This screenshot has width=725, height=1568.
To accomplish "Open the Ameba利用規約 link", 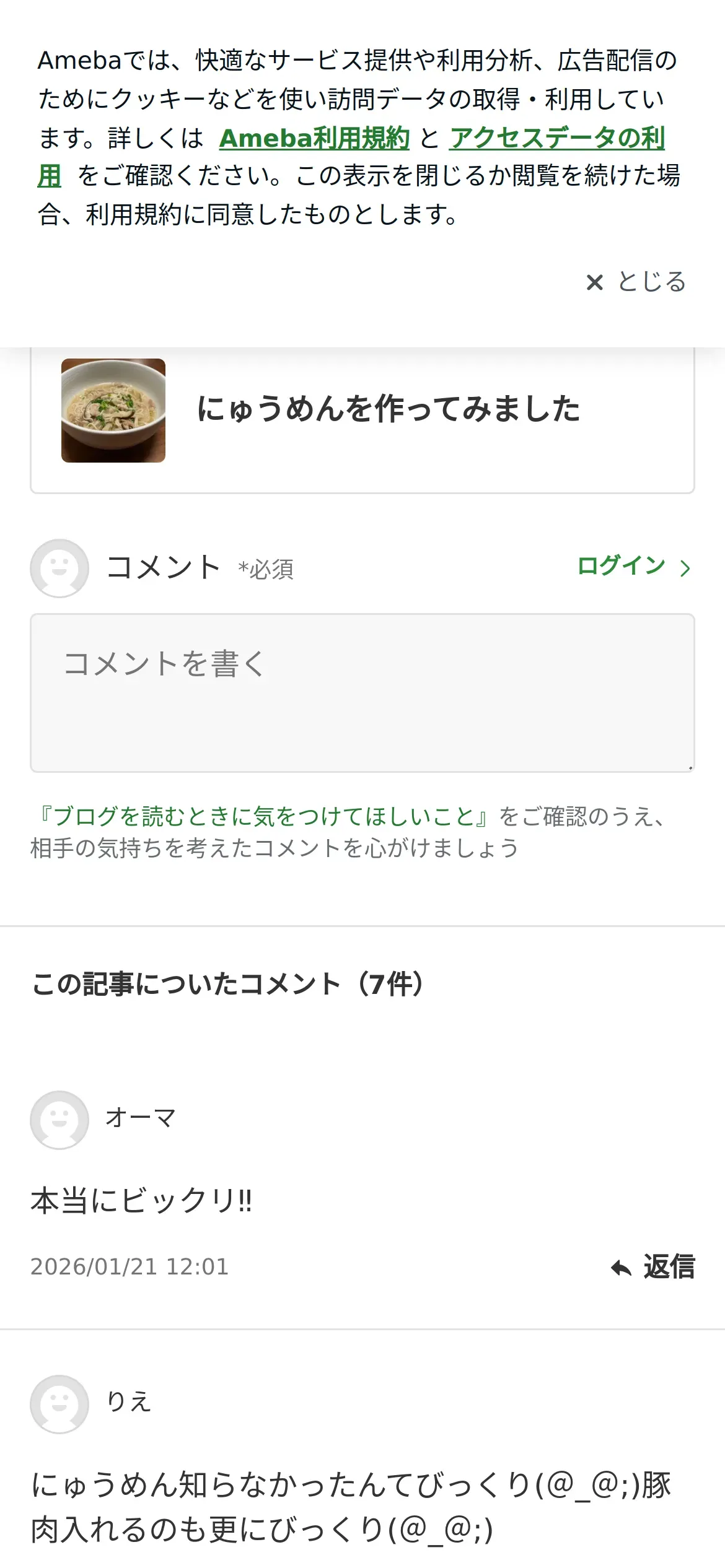I will click(x=314, y=138).
